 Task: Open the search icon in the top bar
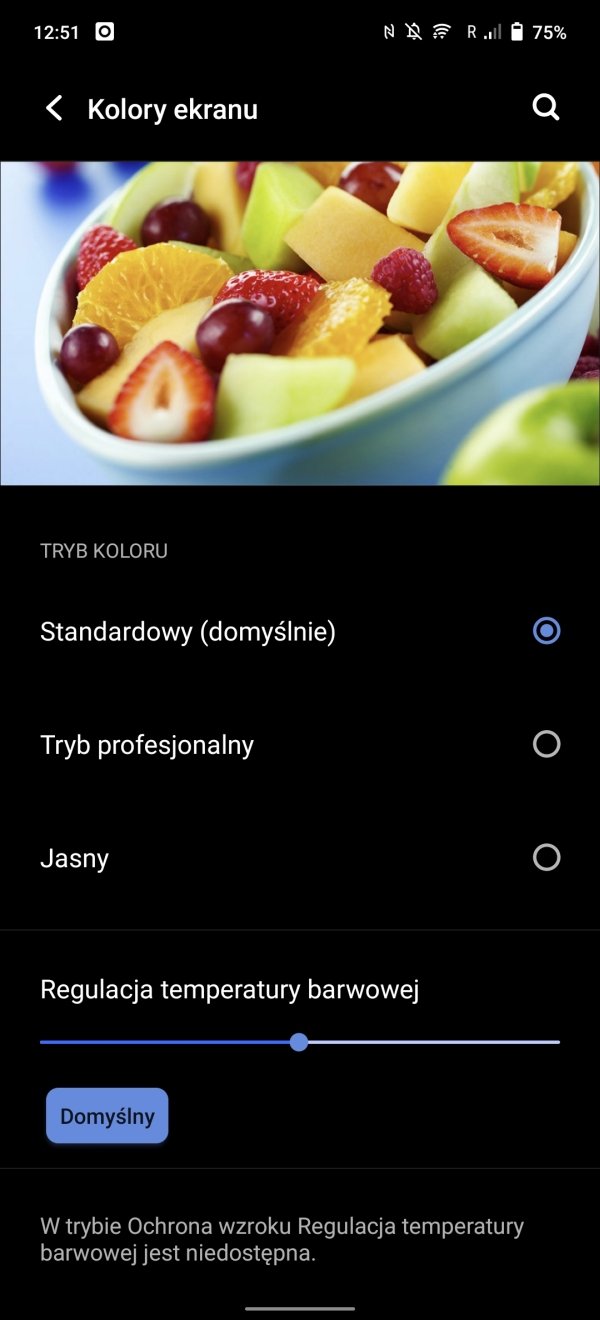[546, 108]
